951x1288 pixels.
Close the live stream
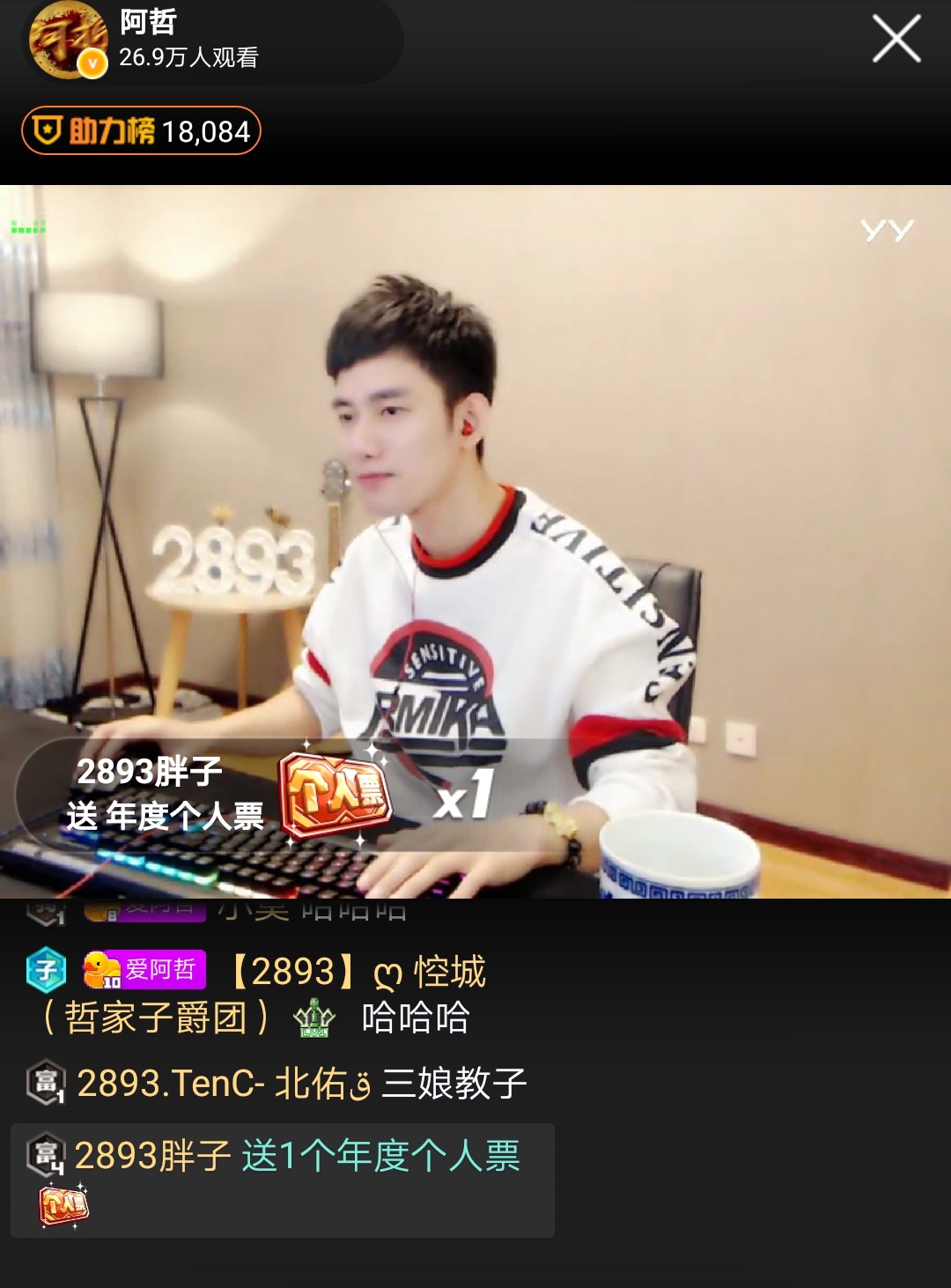click(x=896, y=40)
